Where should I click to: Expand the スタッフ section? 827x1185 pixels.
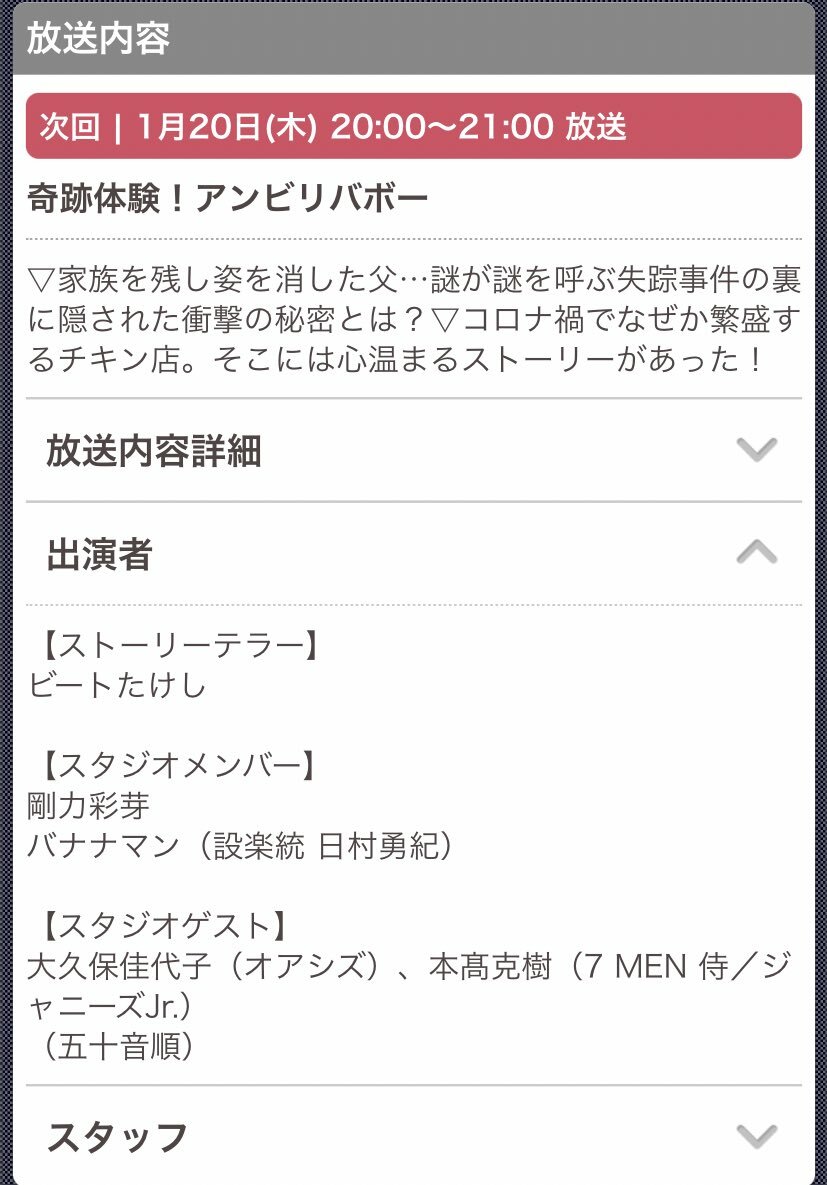[755, 1136]
